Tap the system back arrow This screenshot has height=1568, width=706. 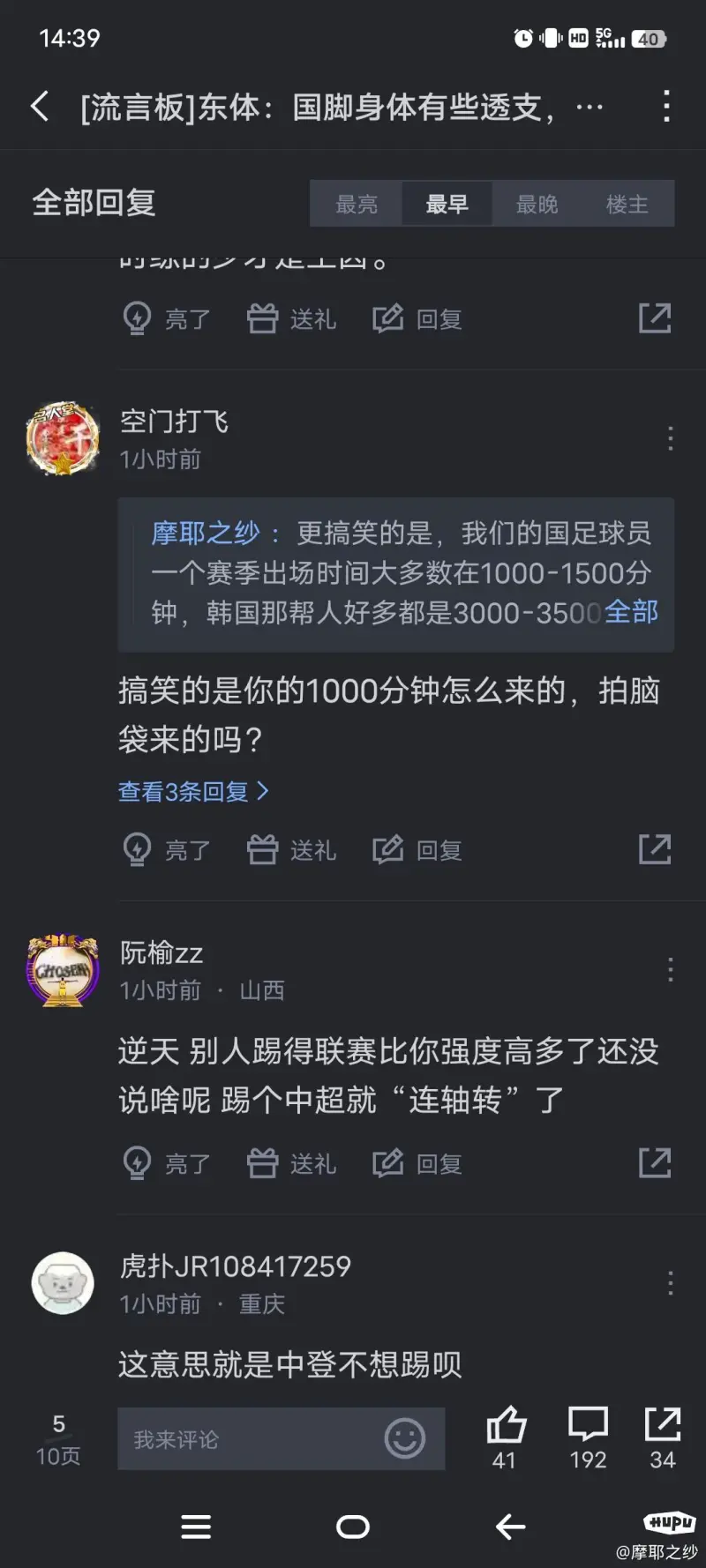510,1527
